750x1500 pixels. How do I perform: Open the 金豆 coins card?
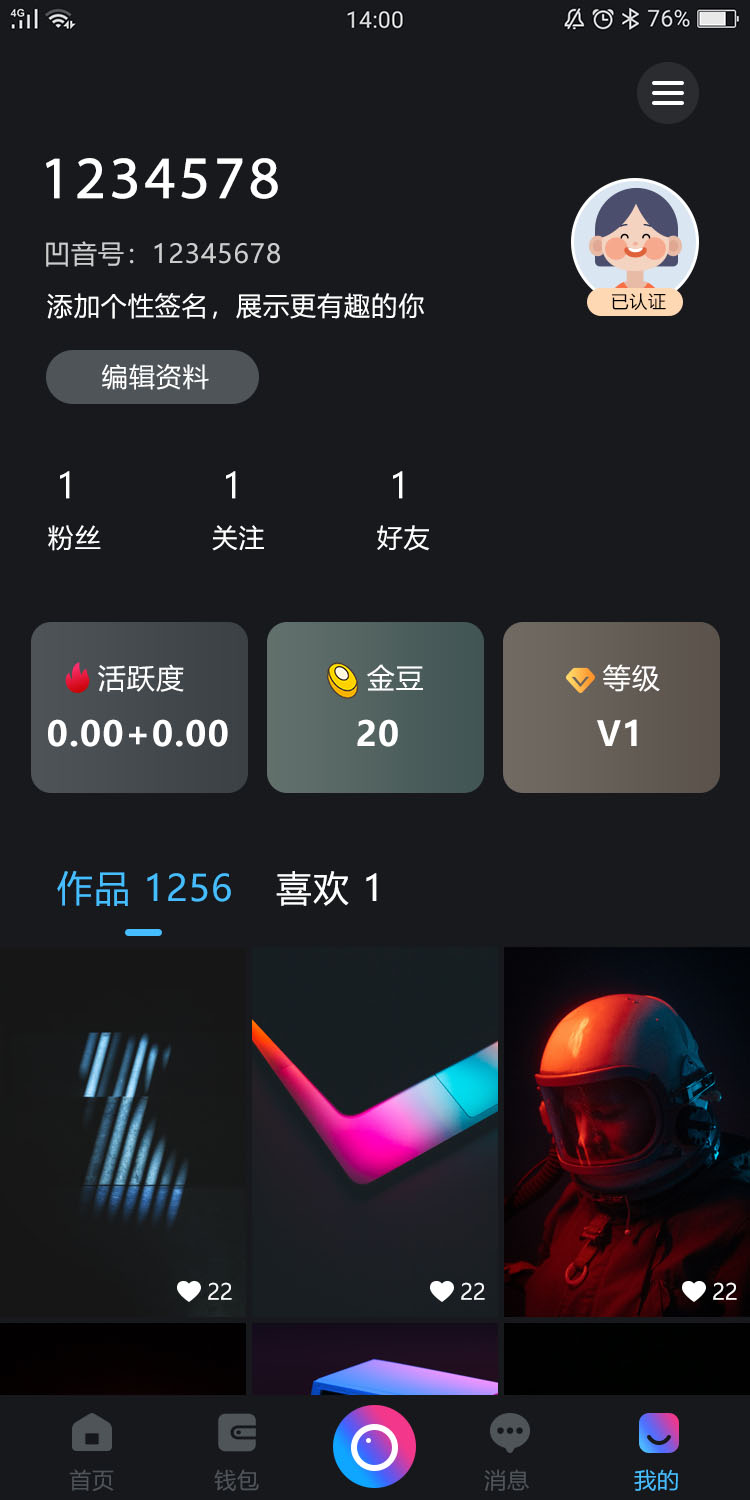click(375, 707)
